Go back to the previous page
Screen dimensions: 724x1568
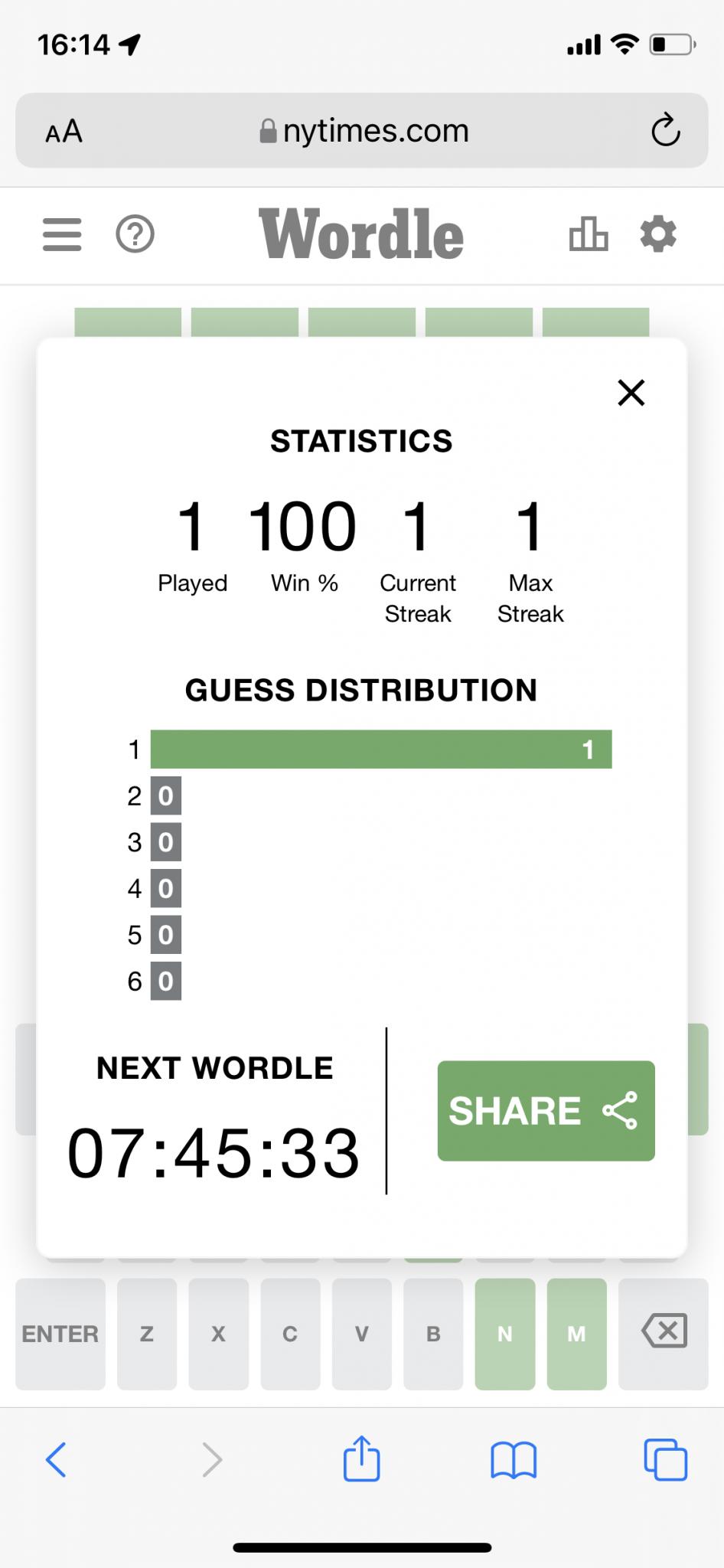pyautogui.click(x=56, y=1459)
